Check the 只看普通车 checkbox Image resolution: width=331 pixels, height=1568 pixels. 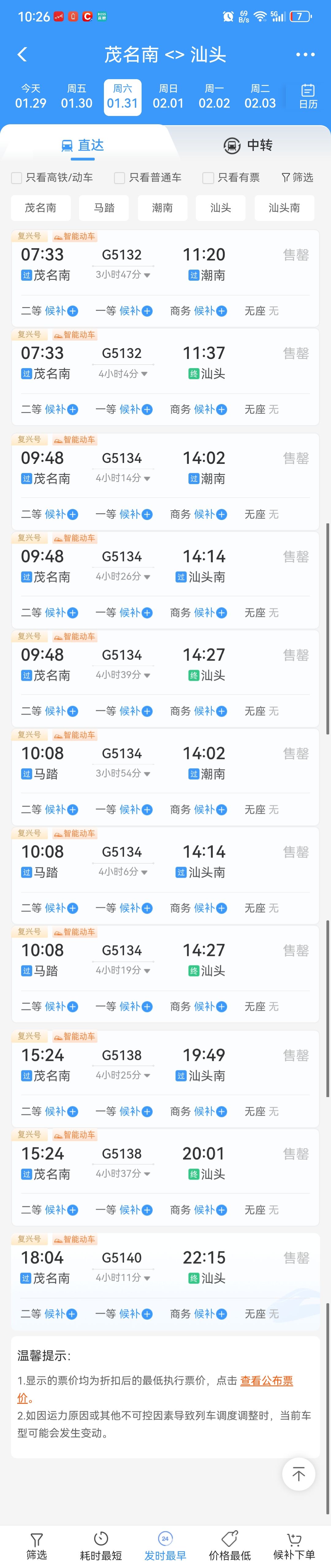[x=120, y=178]
